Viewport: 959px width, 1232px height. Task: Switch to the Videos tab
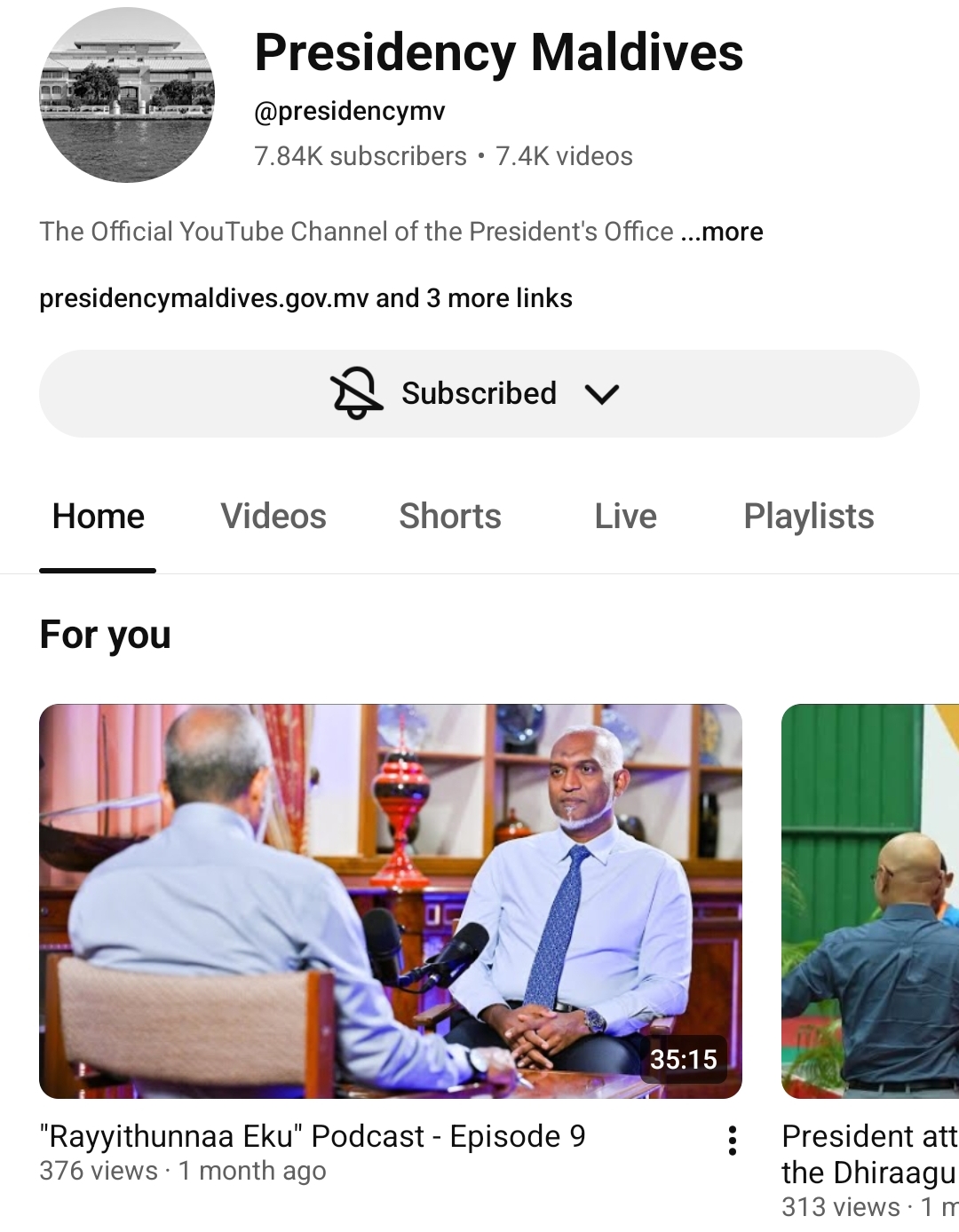[273, 517]
